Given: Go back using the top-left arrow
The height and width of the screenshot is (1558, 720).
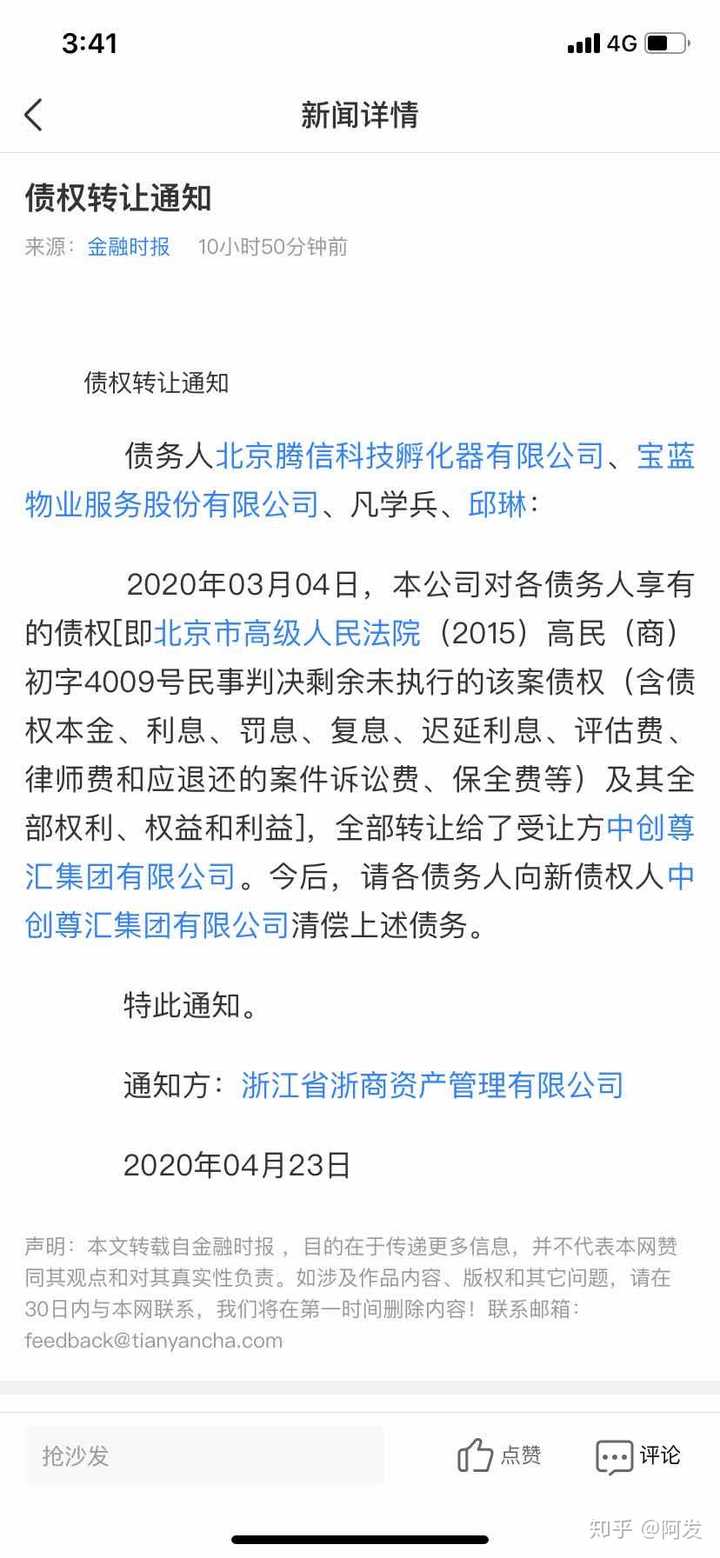Looking at the screenshot, I should click(34, 115).
